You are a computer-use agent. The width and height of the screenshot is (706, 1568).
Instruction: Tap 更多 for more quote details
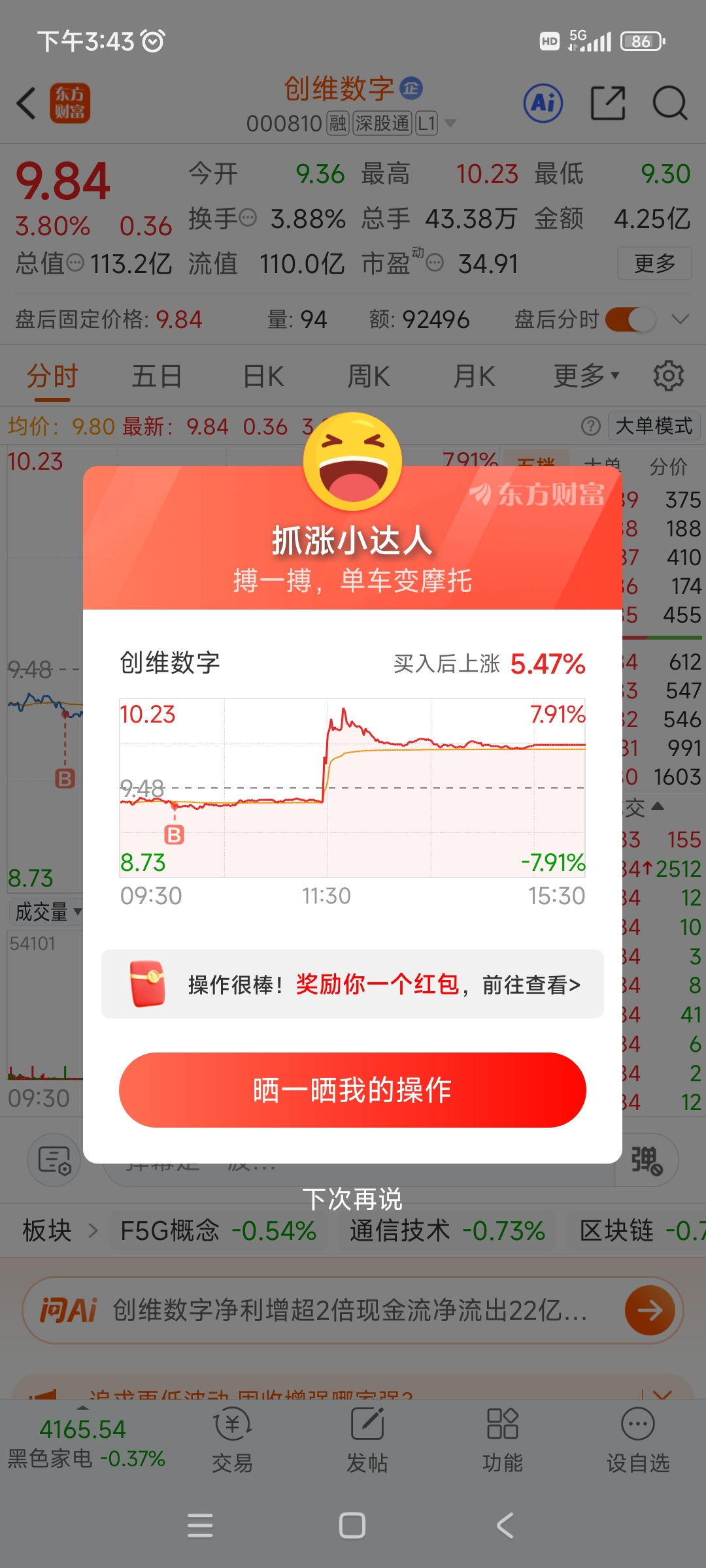pyautogui.click(x=654, y=263)
